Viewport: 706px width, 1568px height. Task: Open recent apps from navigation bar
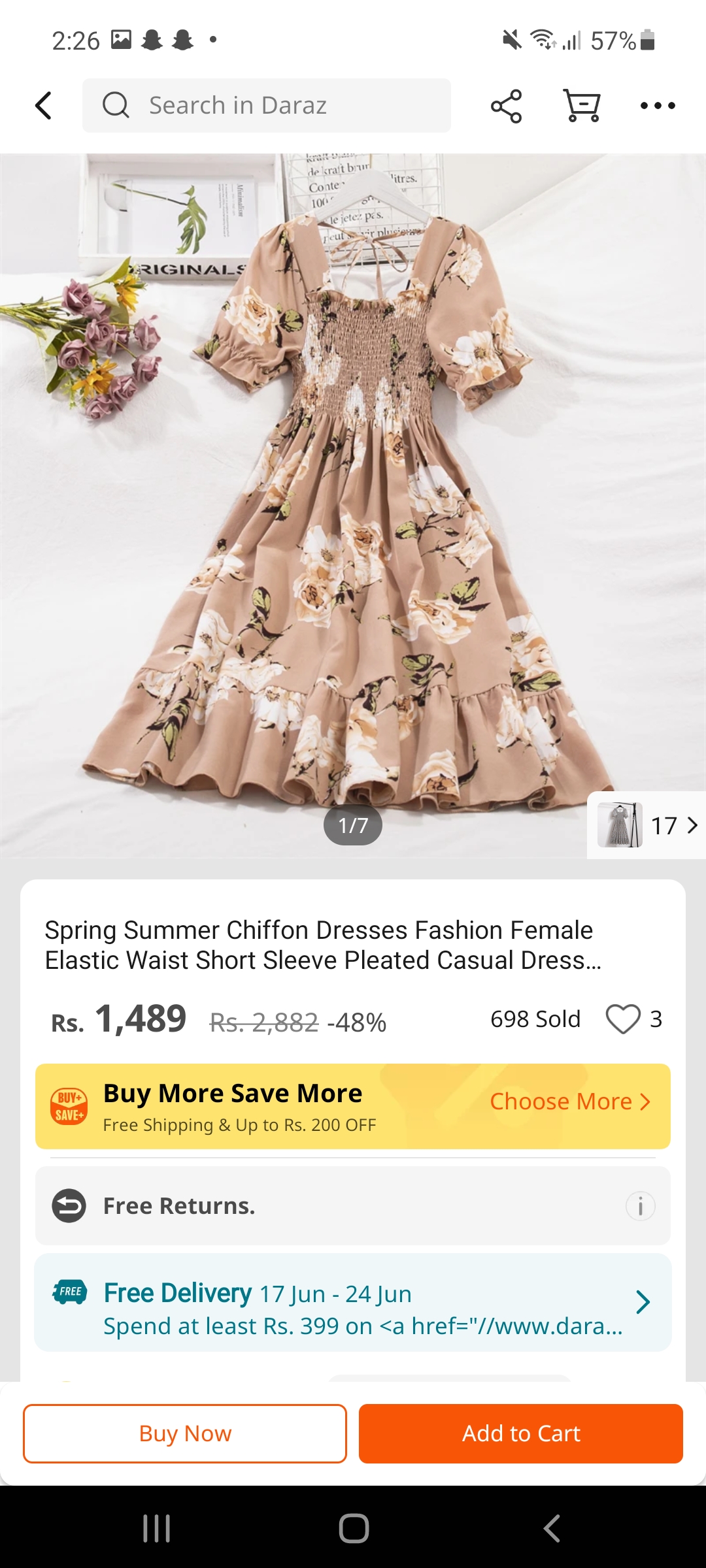157,1528
